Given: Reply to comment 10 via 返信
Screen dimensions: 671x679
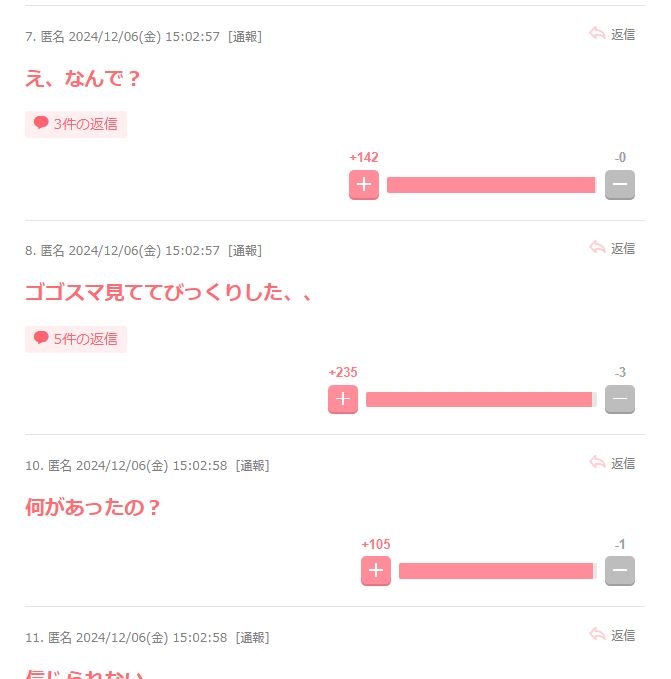Looking at the screenshot, I should (x=612, y=463).
